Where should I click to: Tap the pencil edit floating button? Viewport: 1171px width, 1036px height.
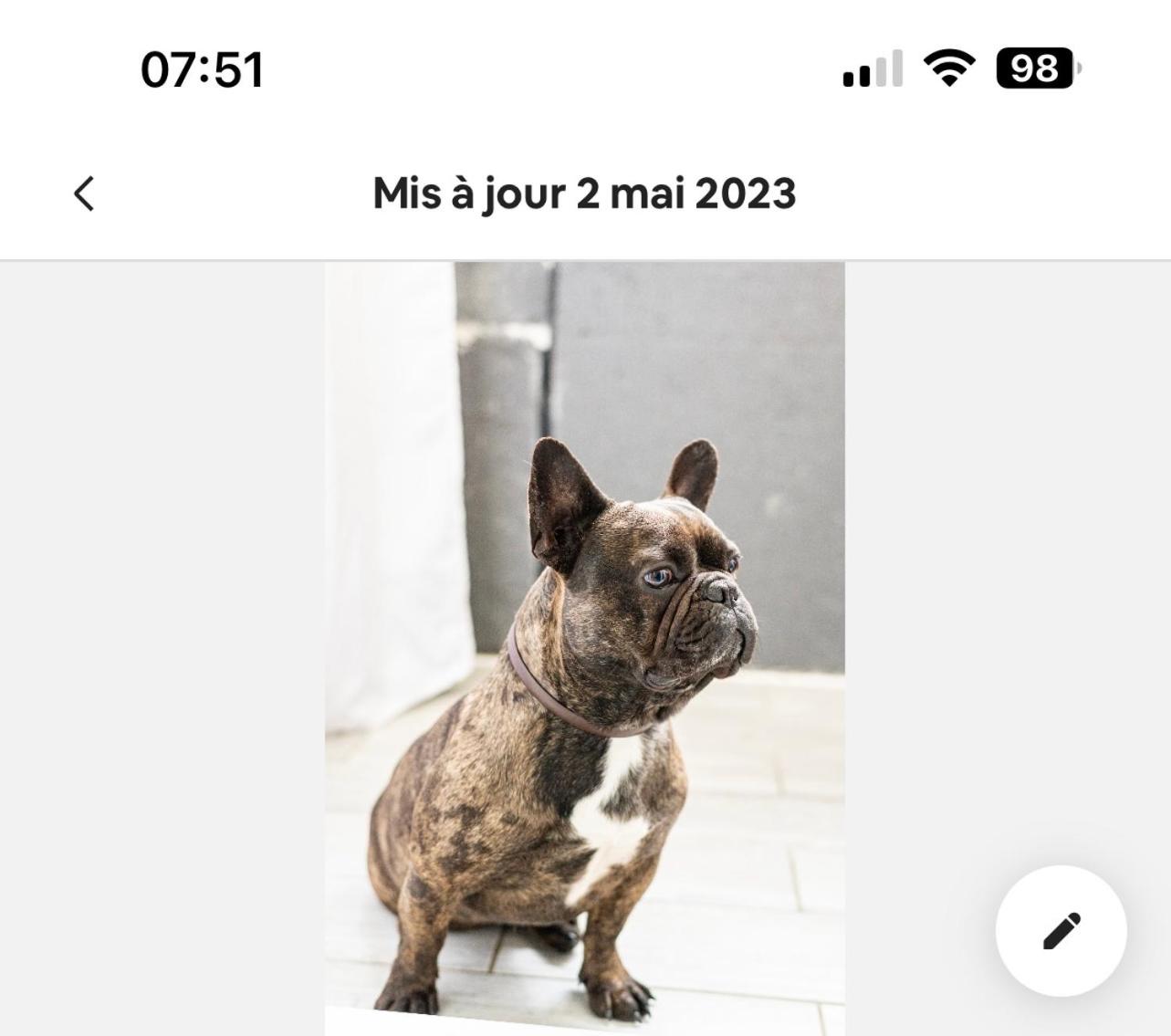[x=1061, y=930]
